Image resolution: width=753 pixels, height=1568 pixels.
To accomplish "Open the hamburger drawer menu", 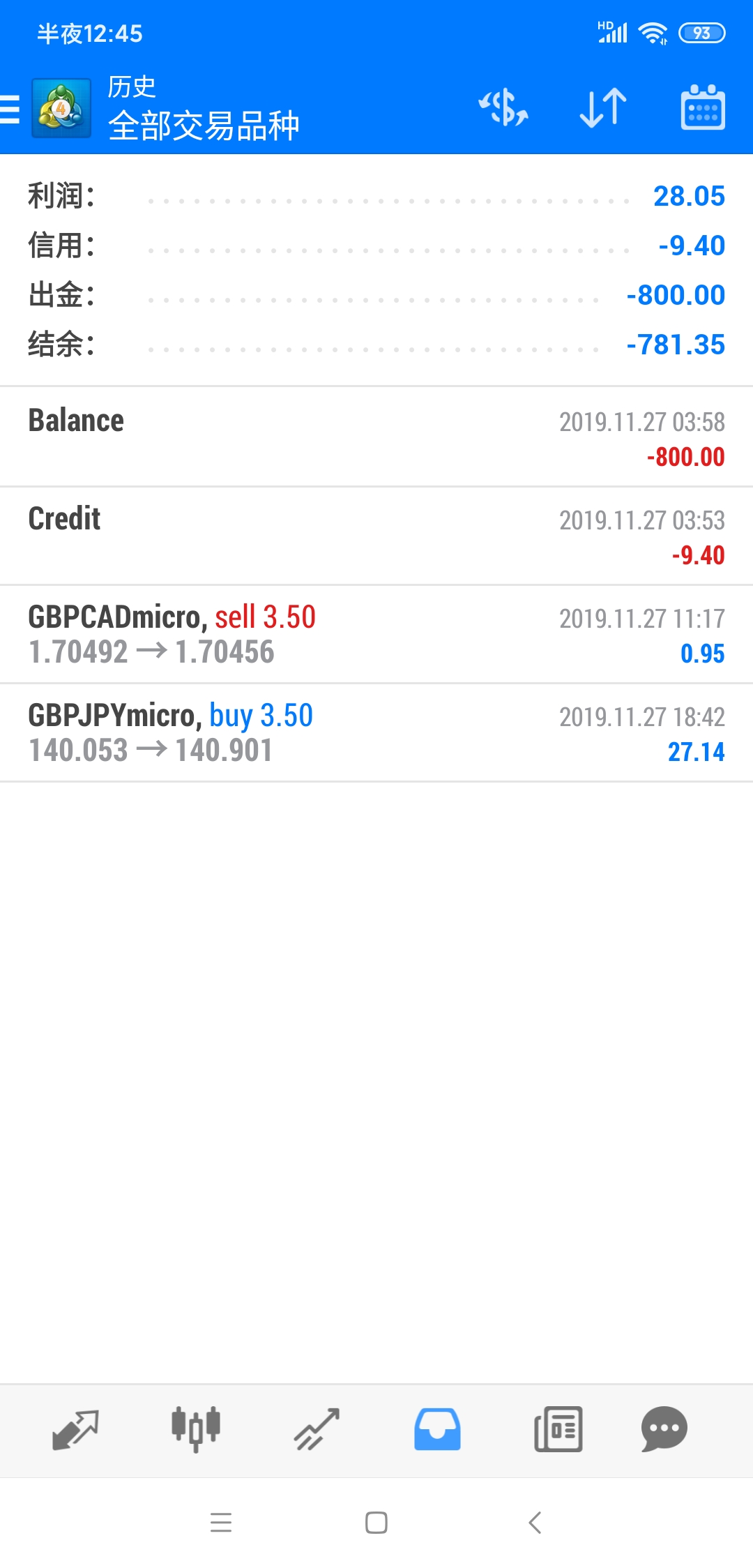I will click(10, 109).
